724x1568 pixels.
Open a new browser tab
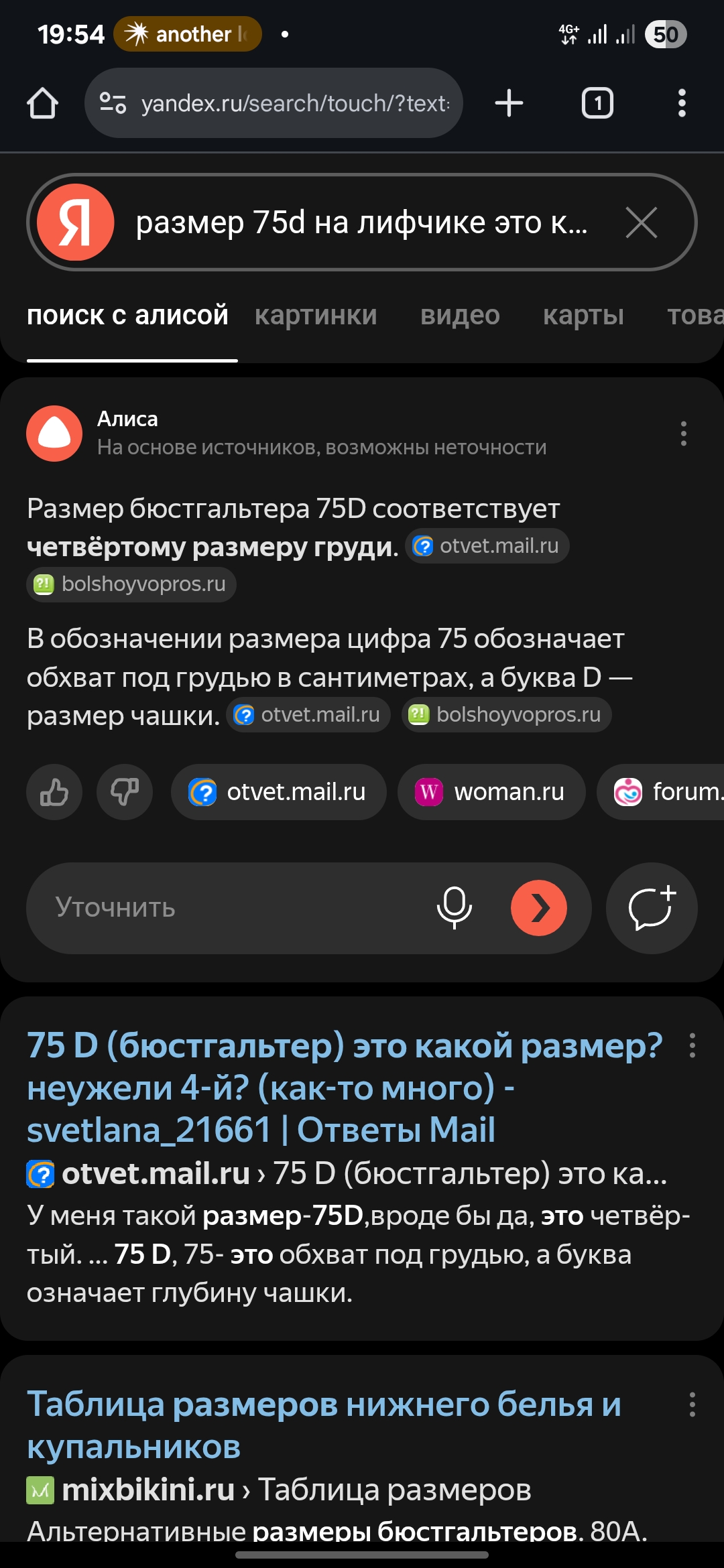pos(509,104)
